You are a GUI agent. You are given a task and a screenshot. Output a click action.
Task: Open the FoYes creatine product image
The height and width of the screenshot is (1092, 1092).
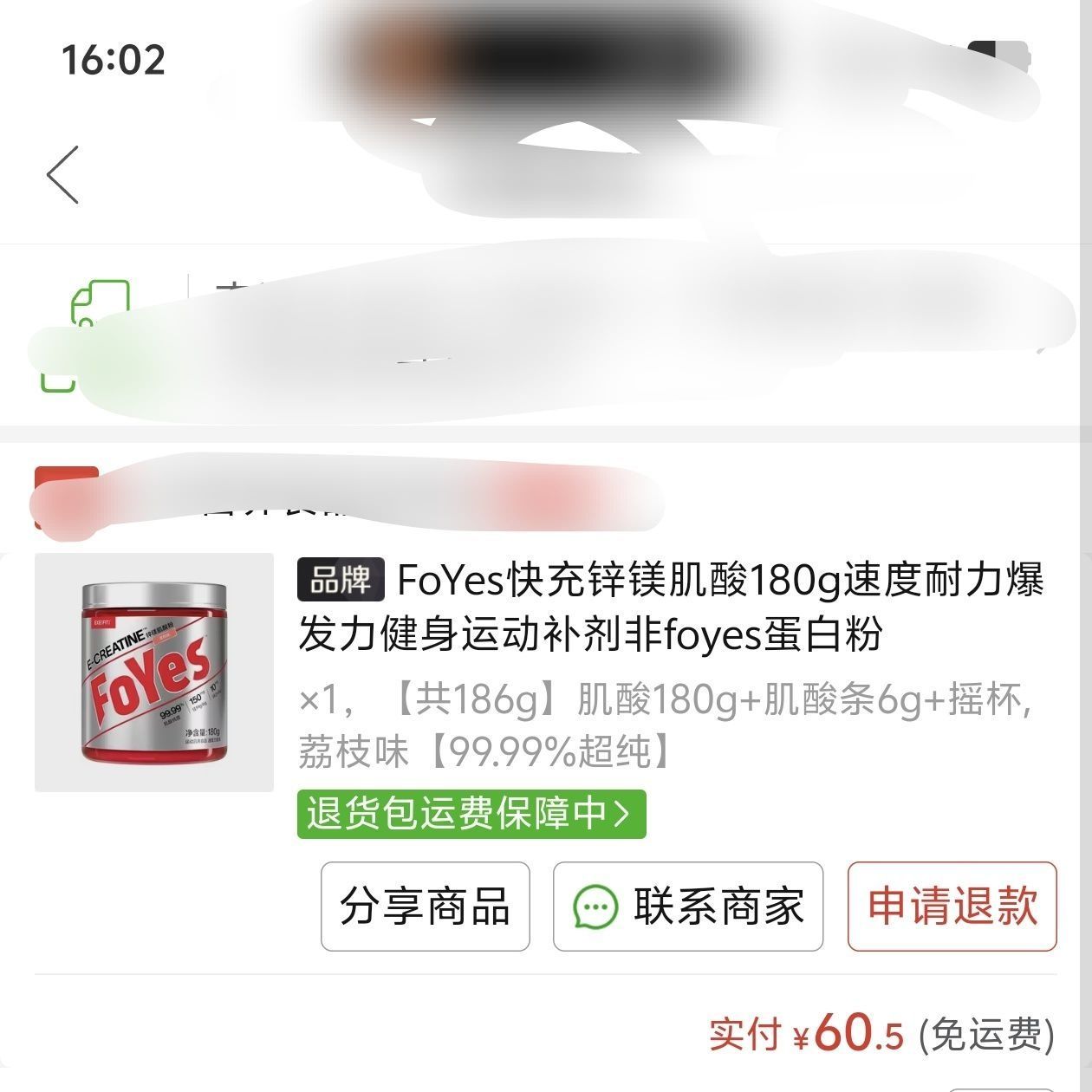pyautogui.click(x=154, y=673)
